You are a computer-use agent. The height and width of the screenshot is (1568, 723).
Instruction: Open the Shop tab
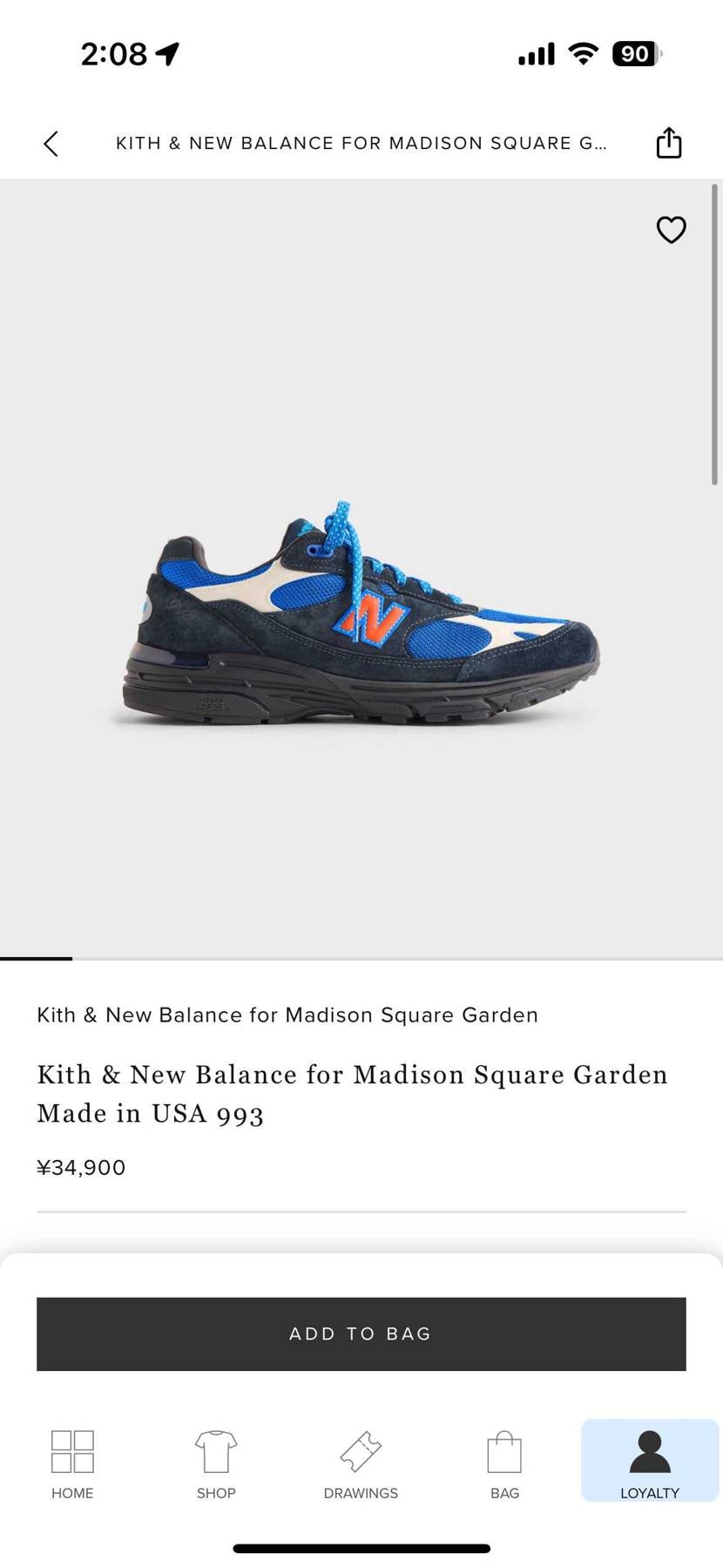(216, 1464)
